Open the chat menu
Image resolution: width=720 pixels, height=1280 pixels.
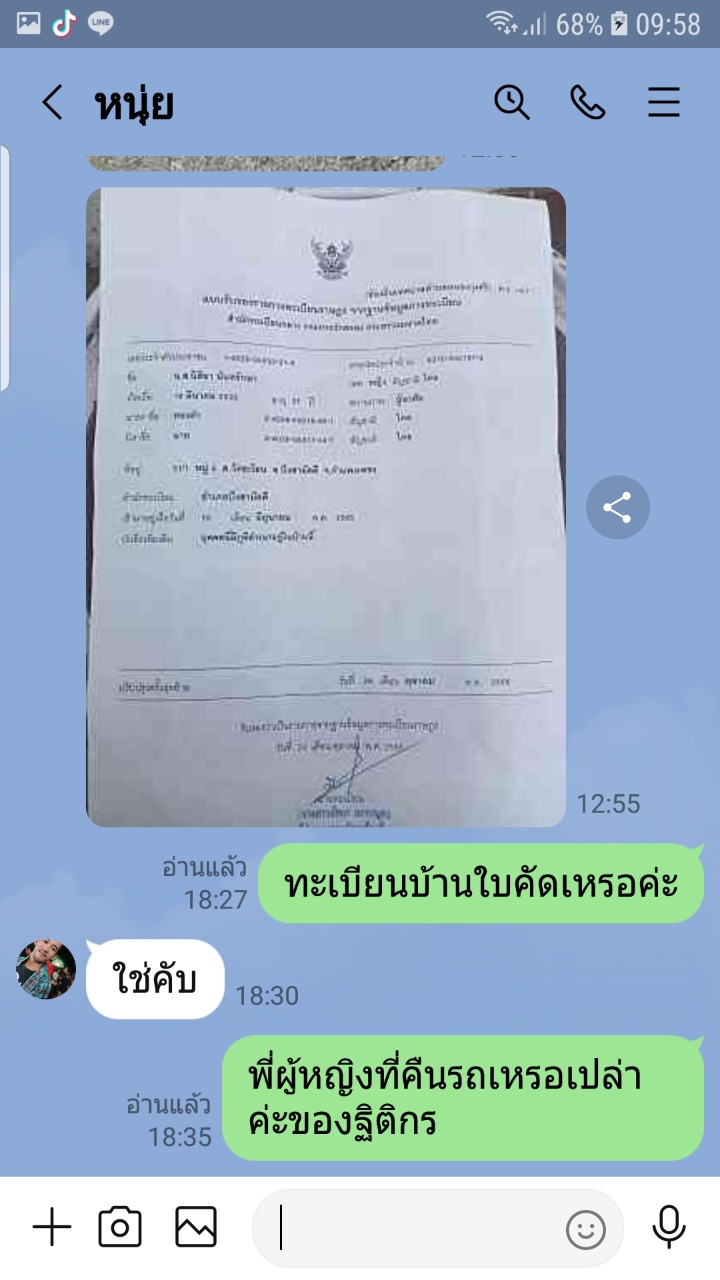click(x=664, y=102)
